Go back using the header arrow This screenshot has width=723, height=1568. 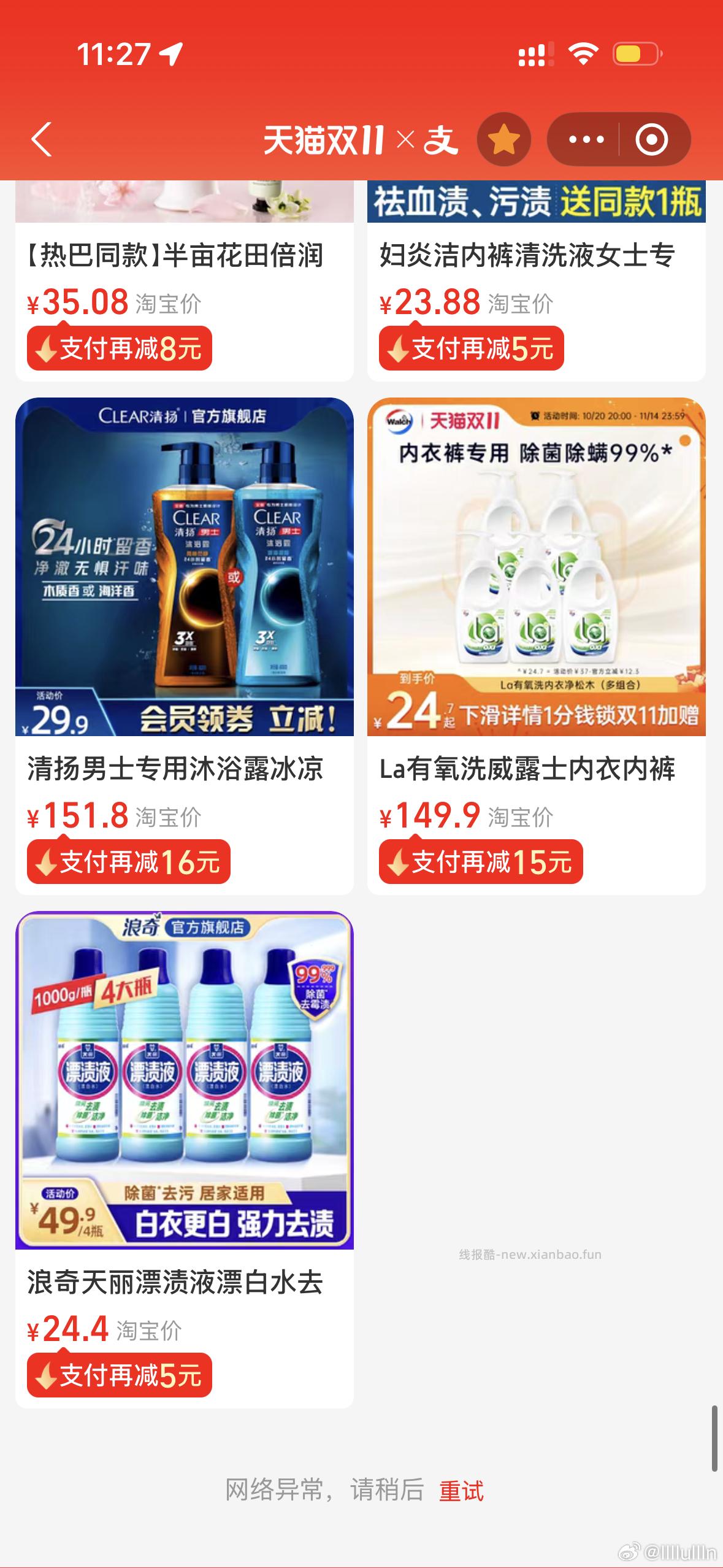(42, 140)
